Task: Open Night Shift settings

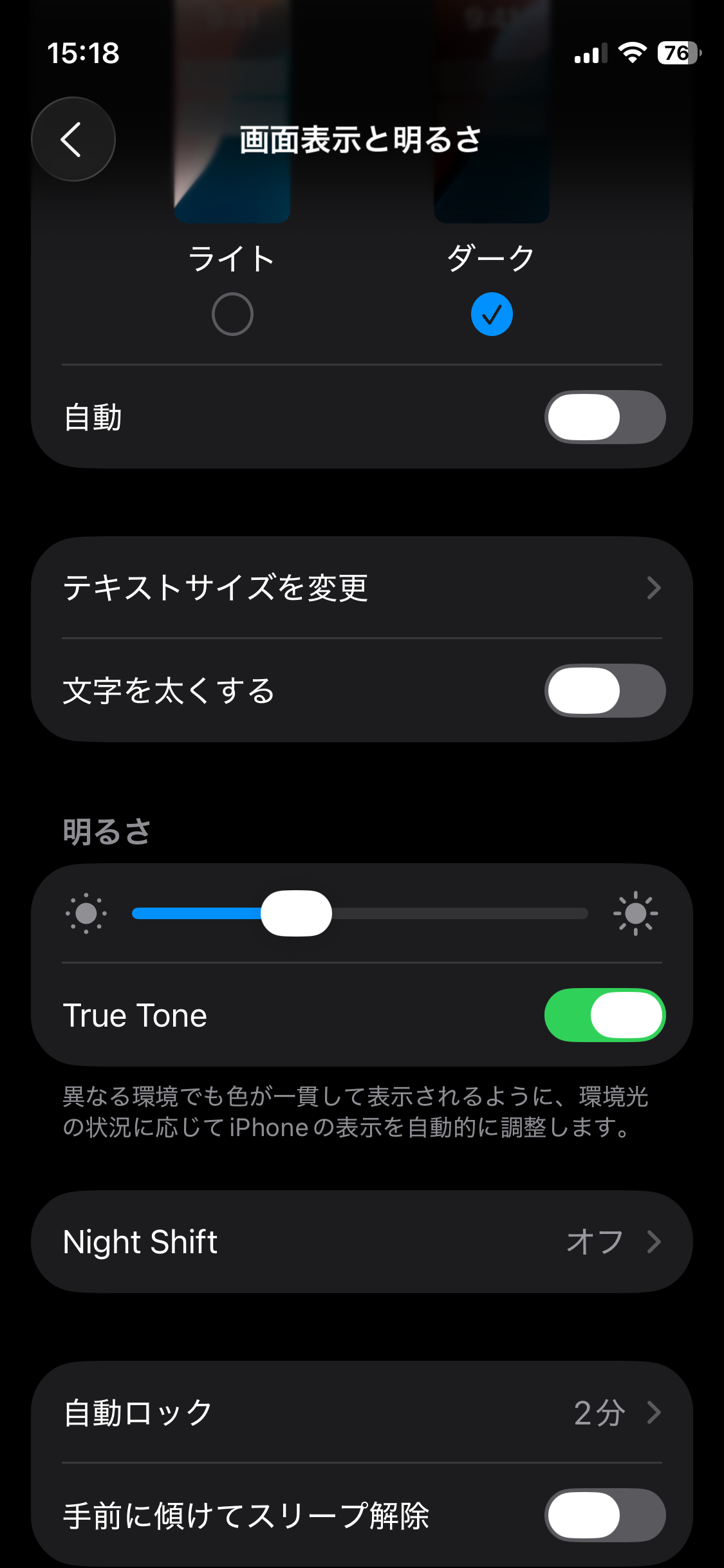Action: [362, 1242]
